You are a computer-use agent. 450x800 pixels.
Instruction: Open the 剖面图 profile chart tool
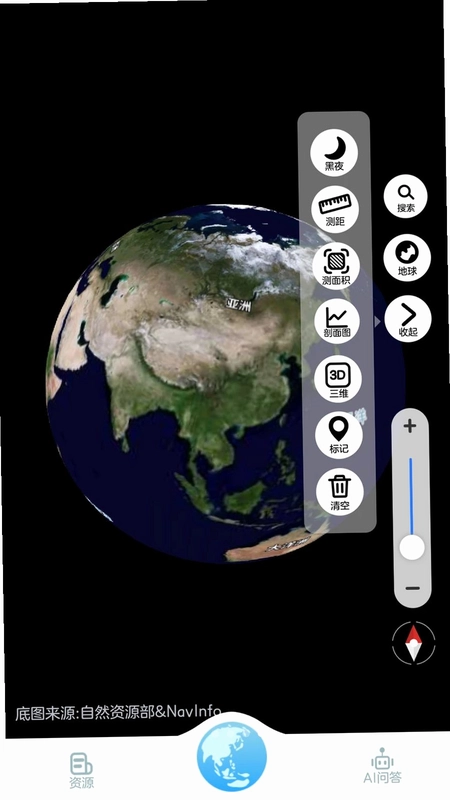pyautogui.click(x=337, y=321)
